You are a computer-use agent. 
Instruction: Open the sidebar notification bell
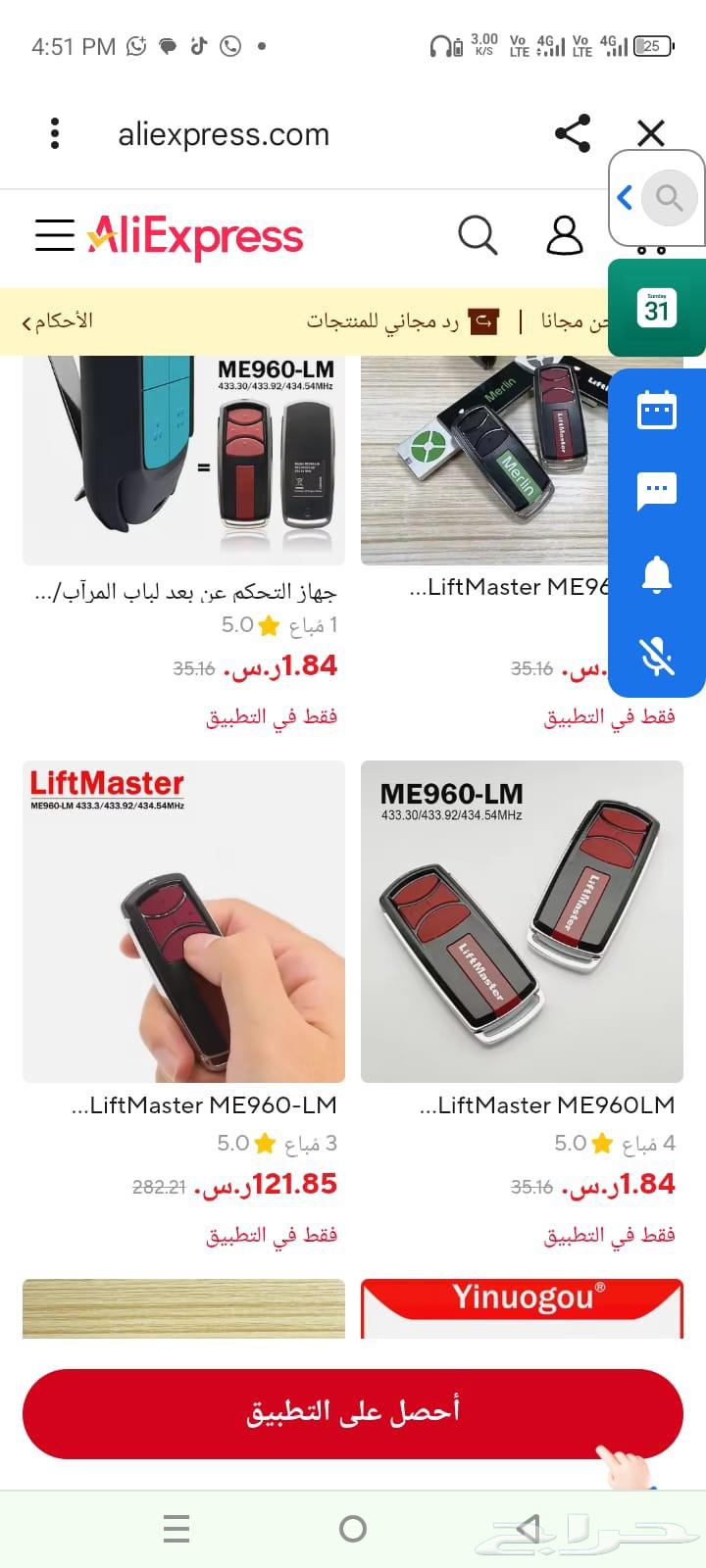coord(656,574)
